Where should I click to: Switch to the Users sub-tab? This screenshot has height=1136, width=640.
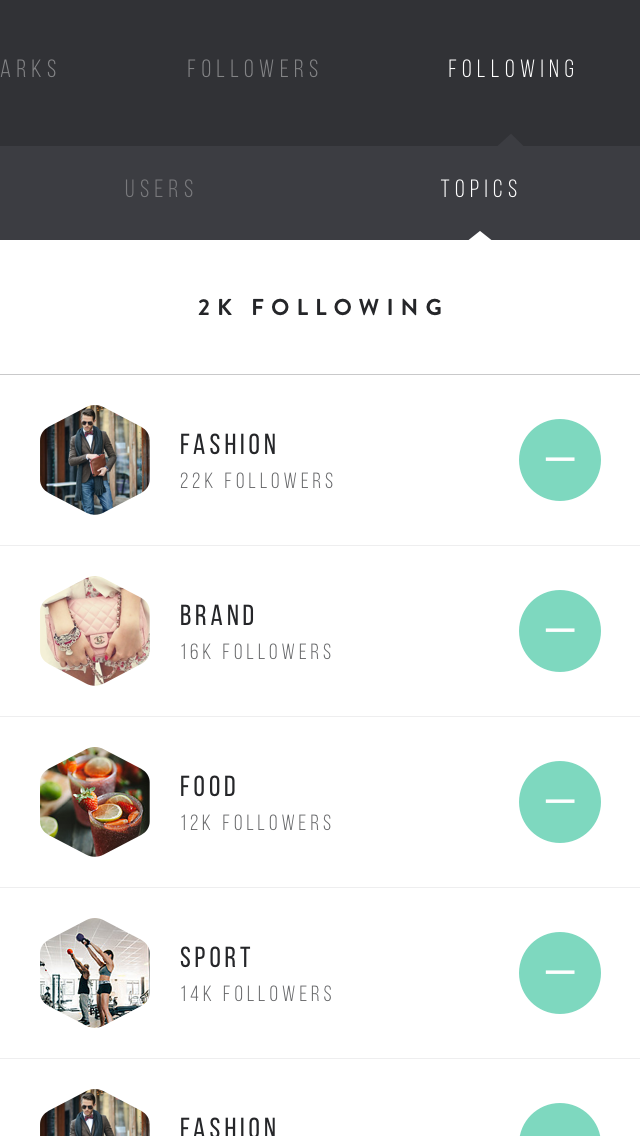(160, 189)
